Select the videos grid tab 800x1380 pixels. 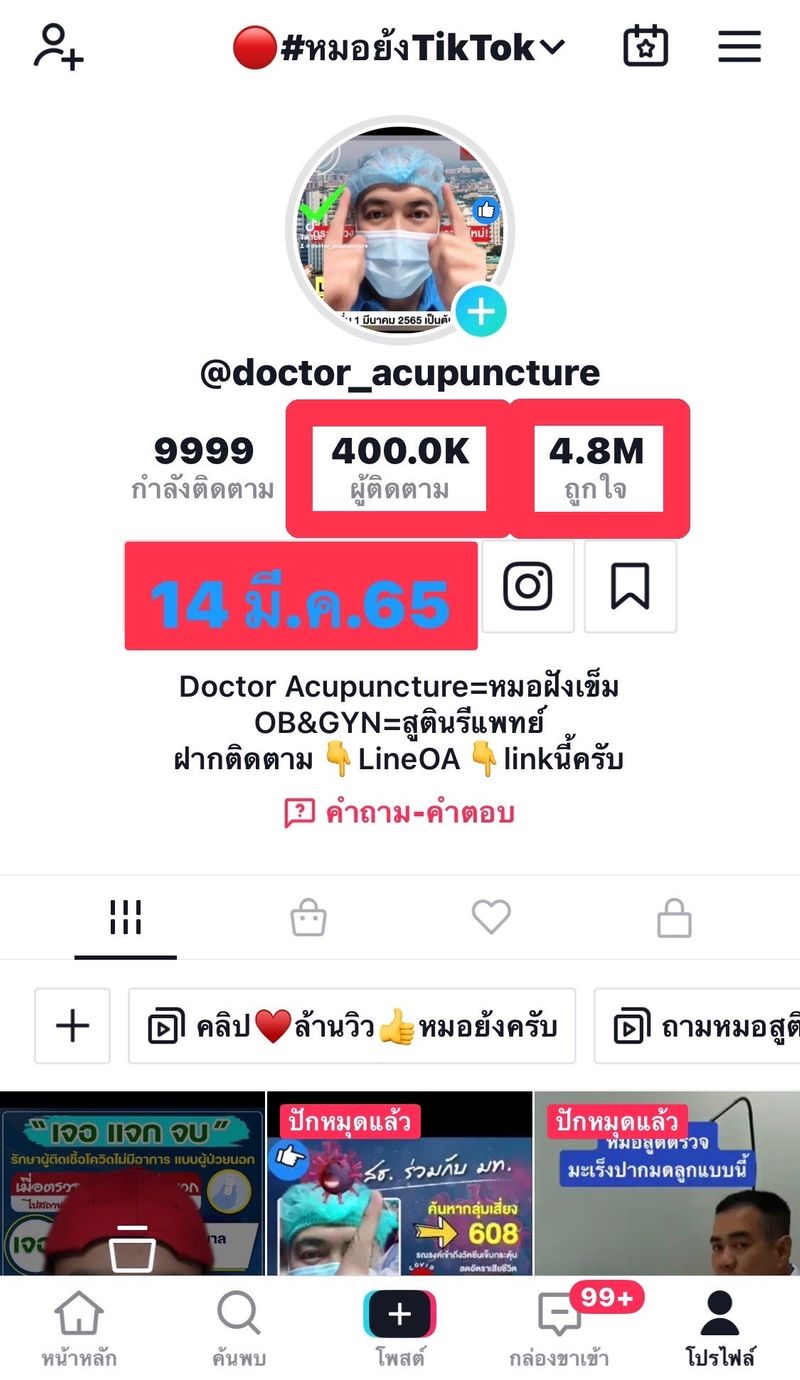[x=124, y=916]
